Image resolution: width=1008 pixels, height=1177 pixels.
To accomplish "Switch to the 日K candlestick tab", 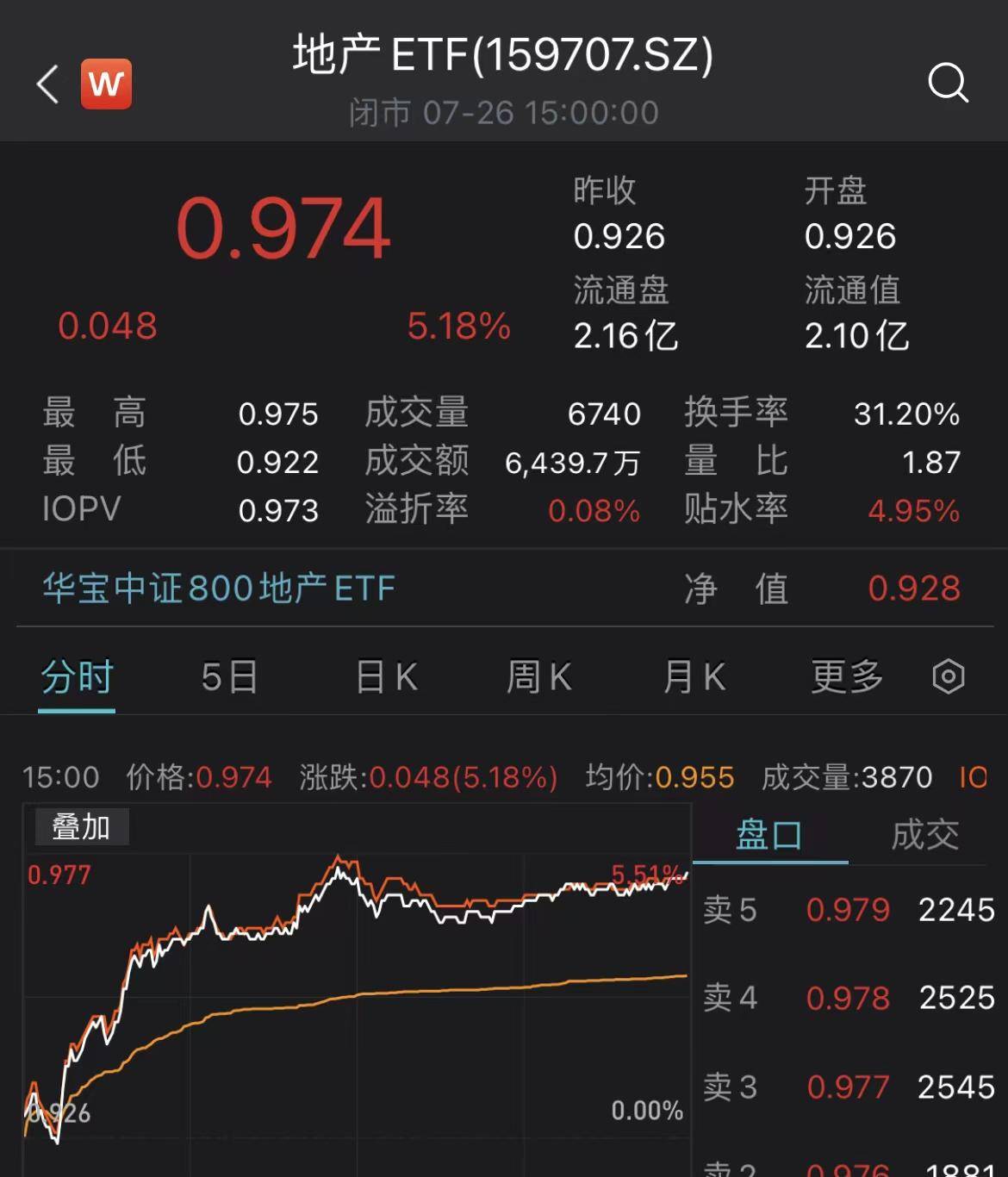I will coord(384,677).
